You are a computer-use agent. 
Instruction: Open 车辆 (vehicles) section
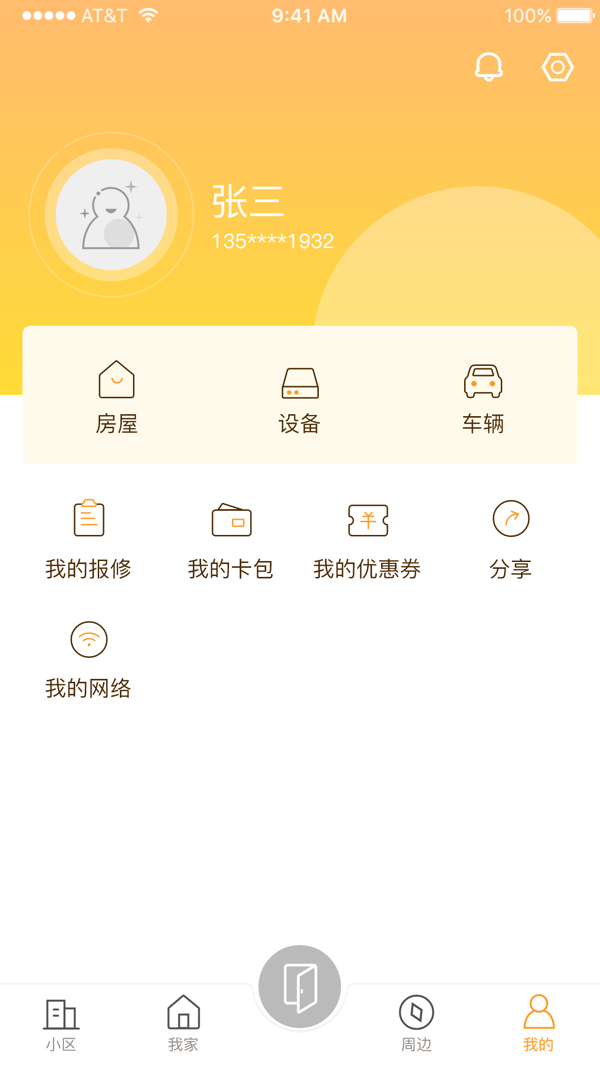pyautogui.click(x=483, y=399)
